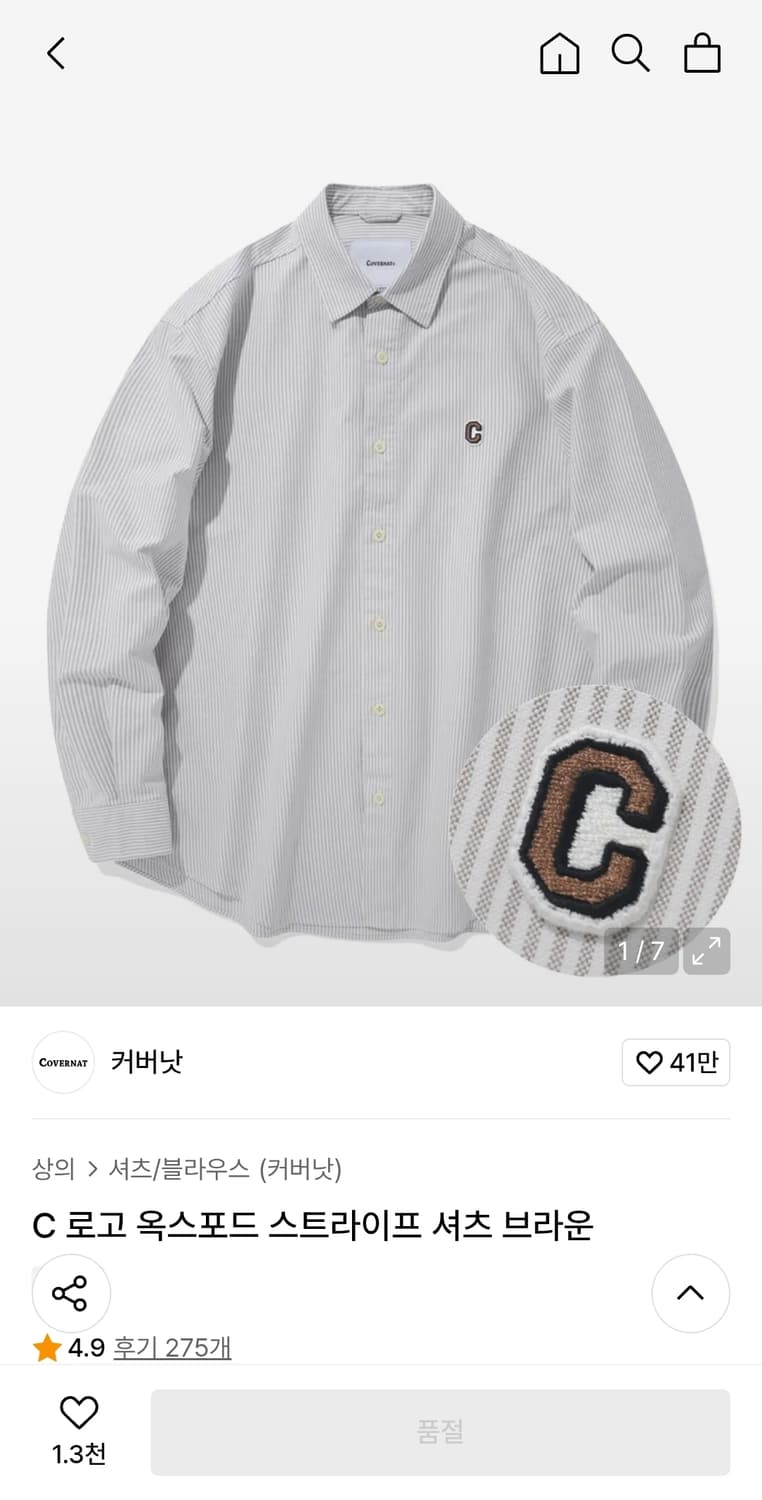The height and width of the screenshot is (1500, 762).
Task: Tap the product title C 로고 옥스포드 셔츠
Action: [314, 1226]
